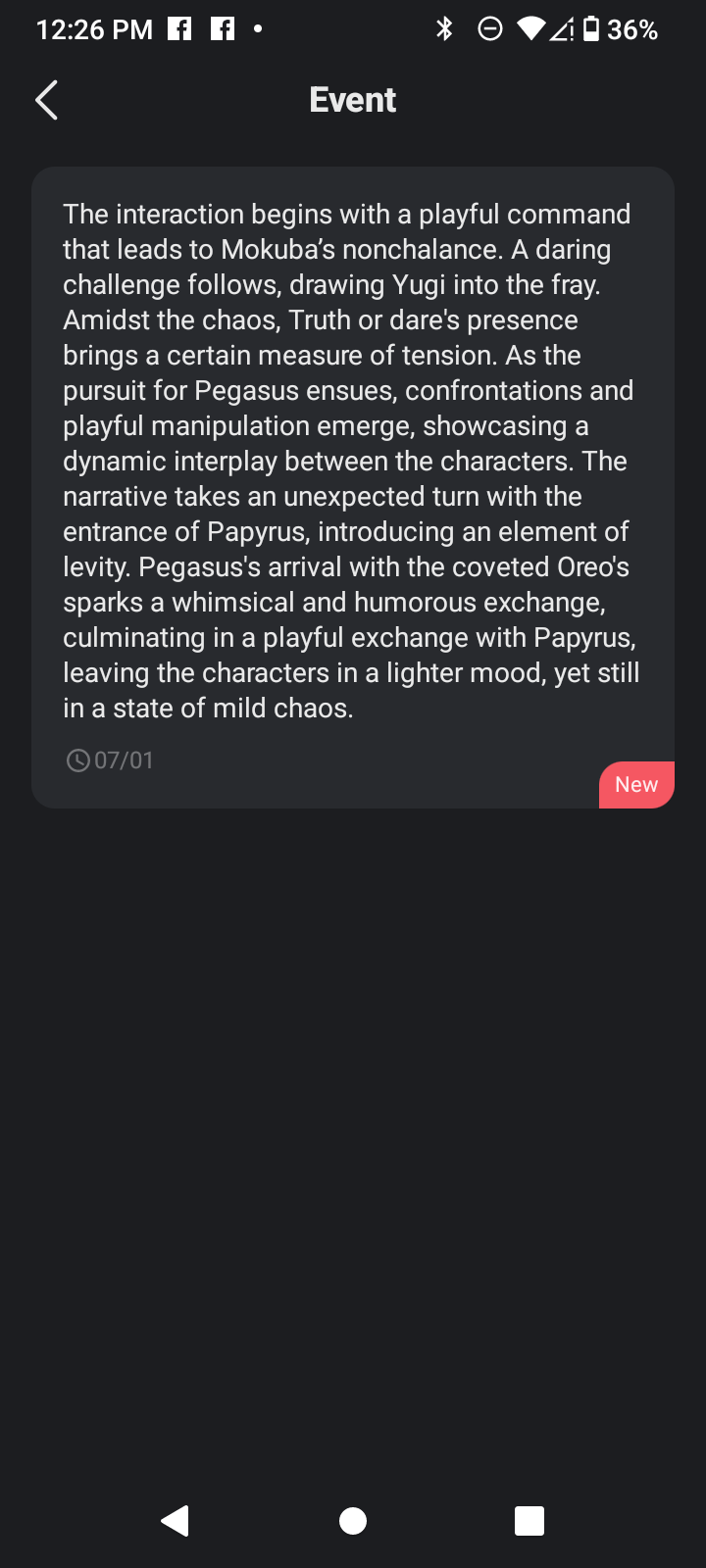706x1568 pixels.
Task: Tap the system home button
Action: tap(352, 1520)
